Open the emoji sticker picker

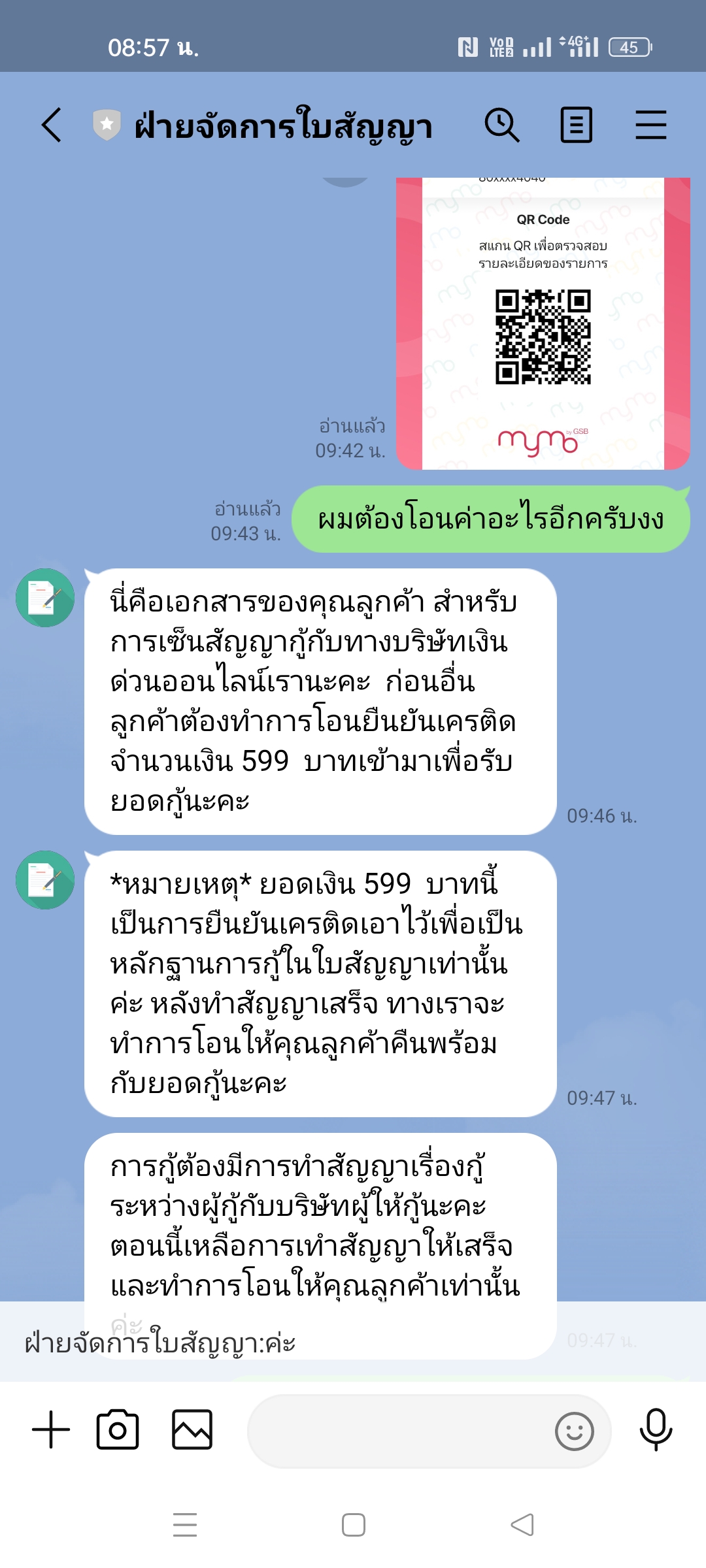(575, 1431)
